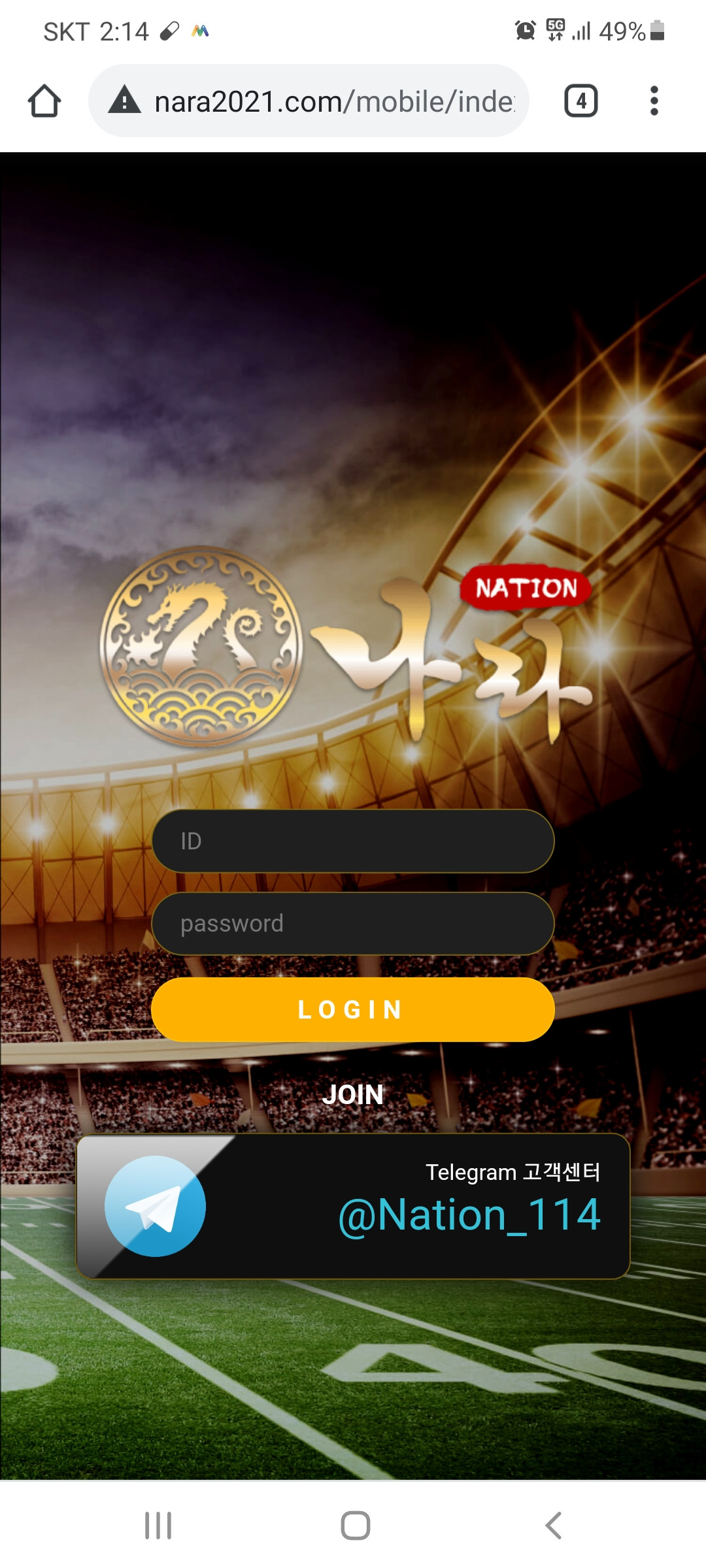Screen dimensions: 706x1568
Task: Open recent apps from the navigation bar
Action: click(x=158, y=1526)
